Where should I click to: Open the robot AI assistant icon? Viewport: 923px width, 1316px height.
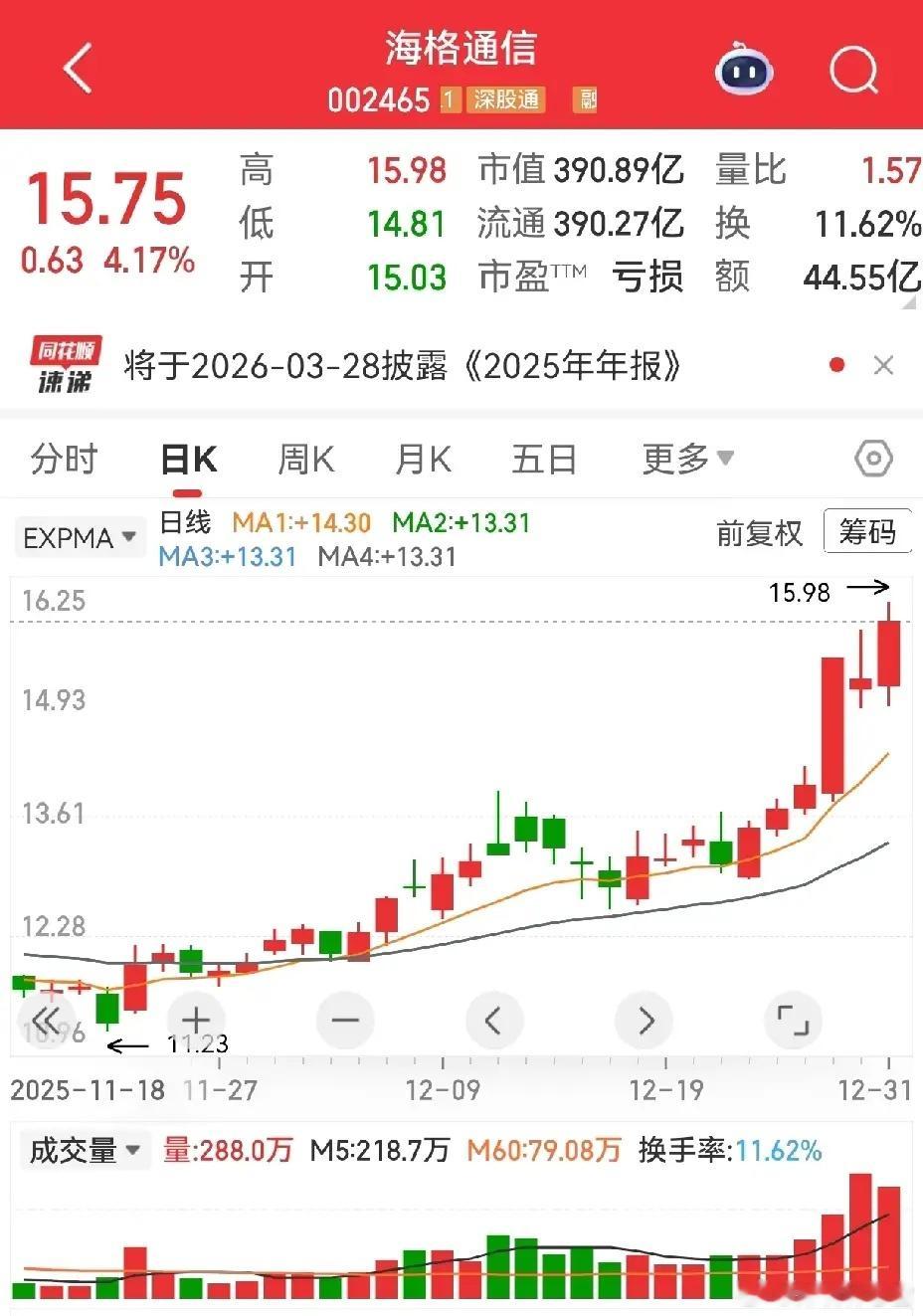tap(744, 70)
